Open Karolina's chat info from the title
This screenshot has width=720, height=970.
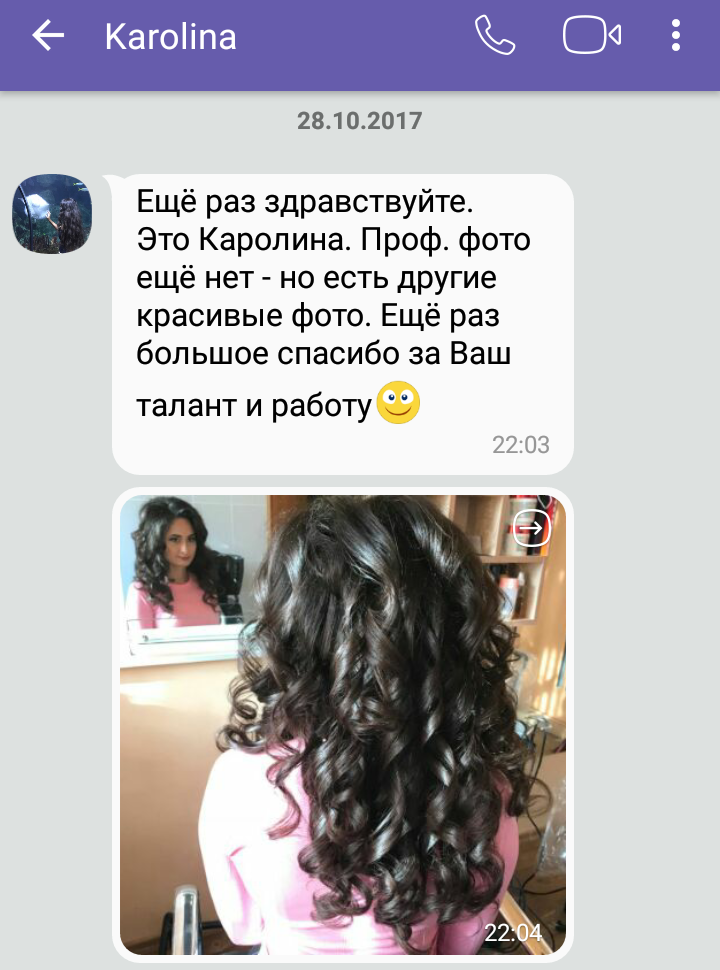click(171, 37)
